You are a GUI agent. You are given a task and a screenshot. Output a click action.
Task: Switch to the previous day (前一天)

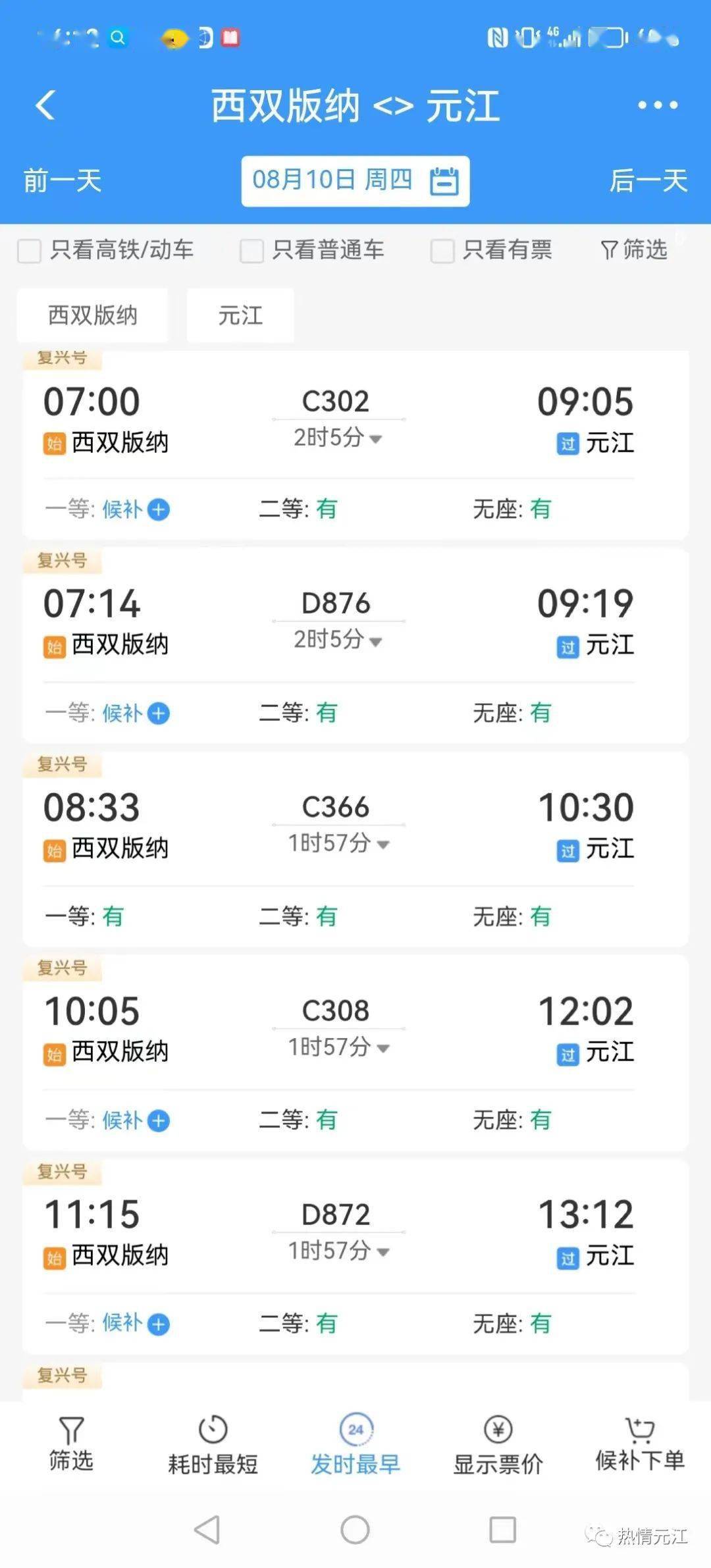(x=63, y=181)
